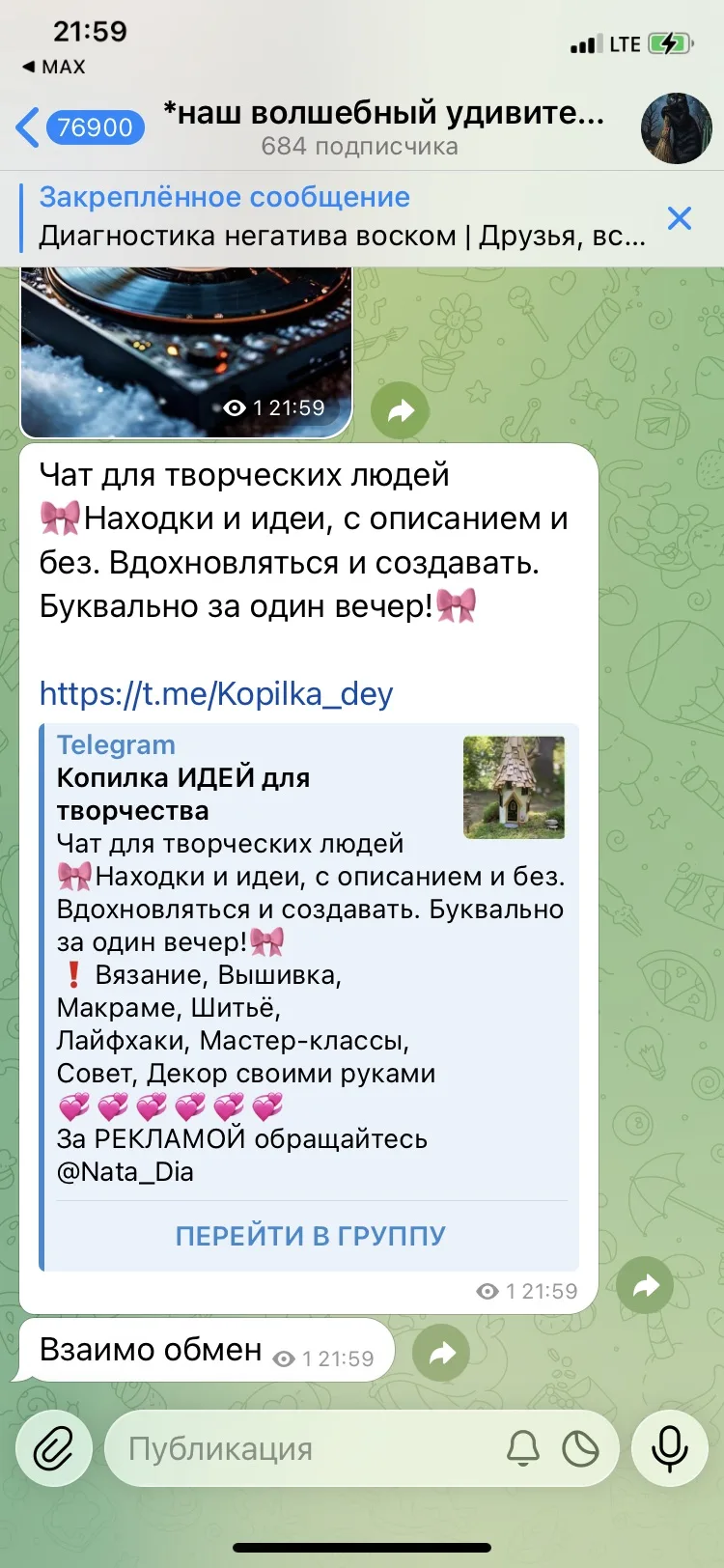This screenshot has width=724, height=1568.
Task: Record a voice message with the microphone
Action: pos(669,1448)
